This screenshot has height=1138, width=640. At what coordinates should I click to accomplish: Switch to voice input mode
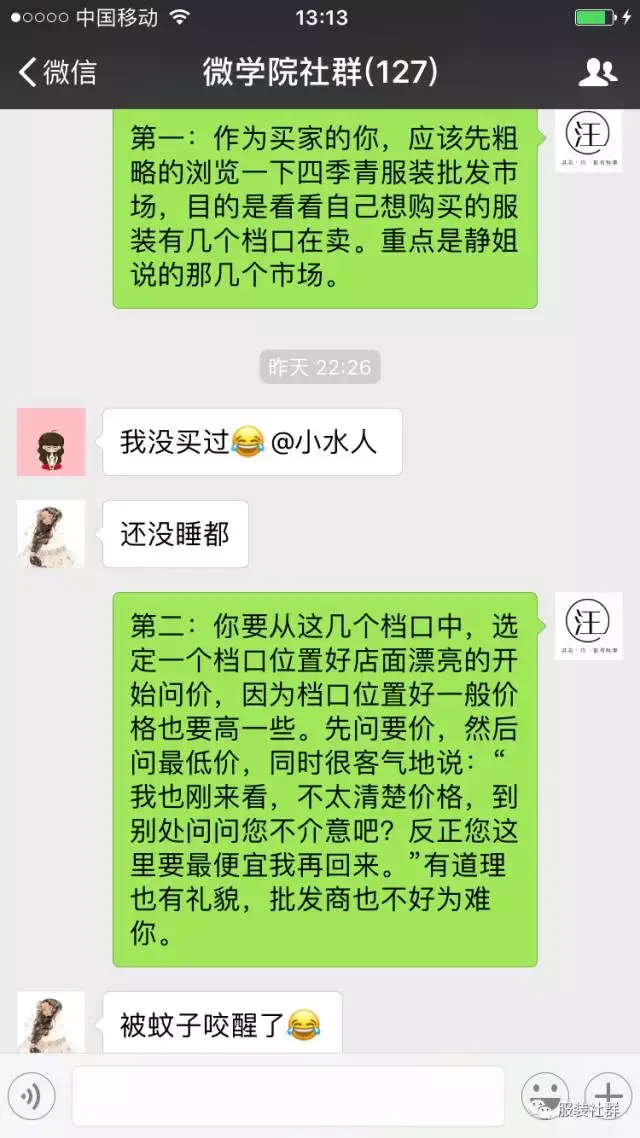click(x=31, y=1096)
